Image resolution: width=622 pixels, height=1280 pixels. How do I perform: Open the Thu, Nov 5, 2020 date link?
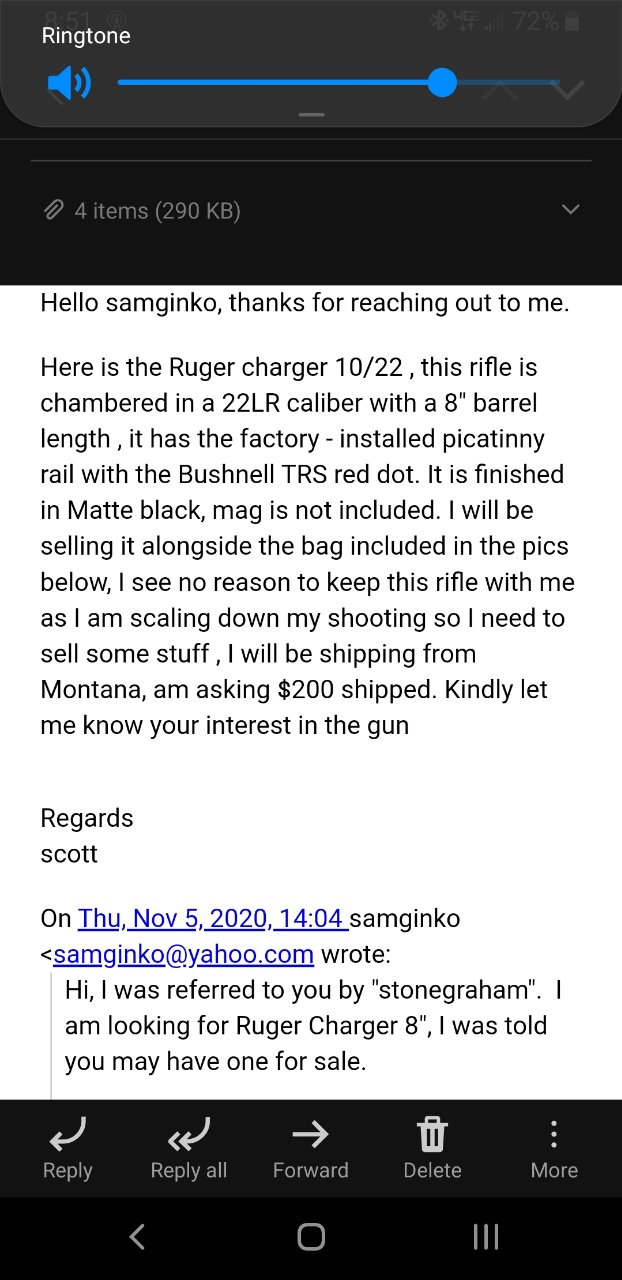(x=212, y=918)
